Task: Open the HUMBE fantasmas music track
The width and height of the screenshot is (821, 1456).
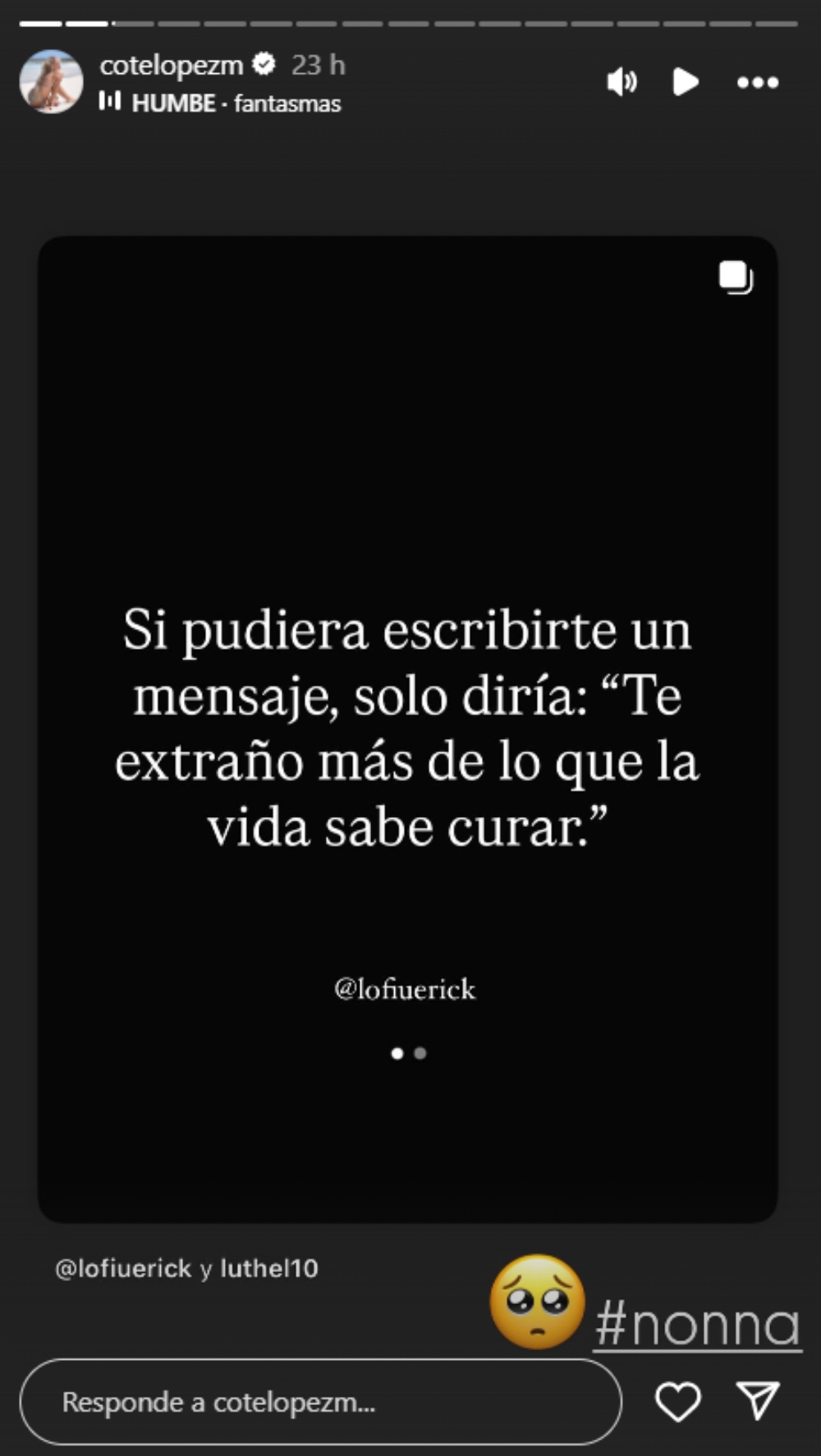Action: [x=235, y=103]
